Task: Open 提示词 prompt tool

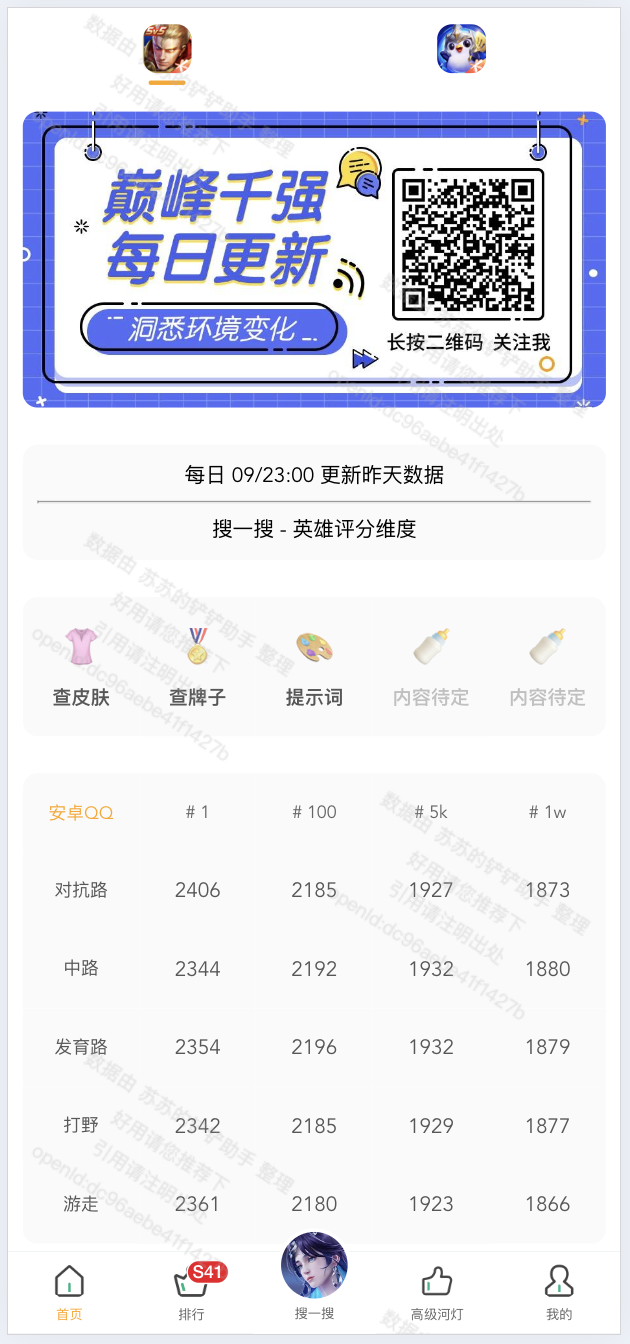Action: [x=314, y=666]
